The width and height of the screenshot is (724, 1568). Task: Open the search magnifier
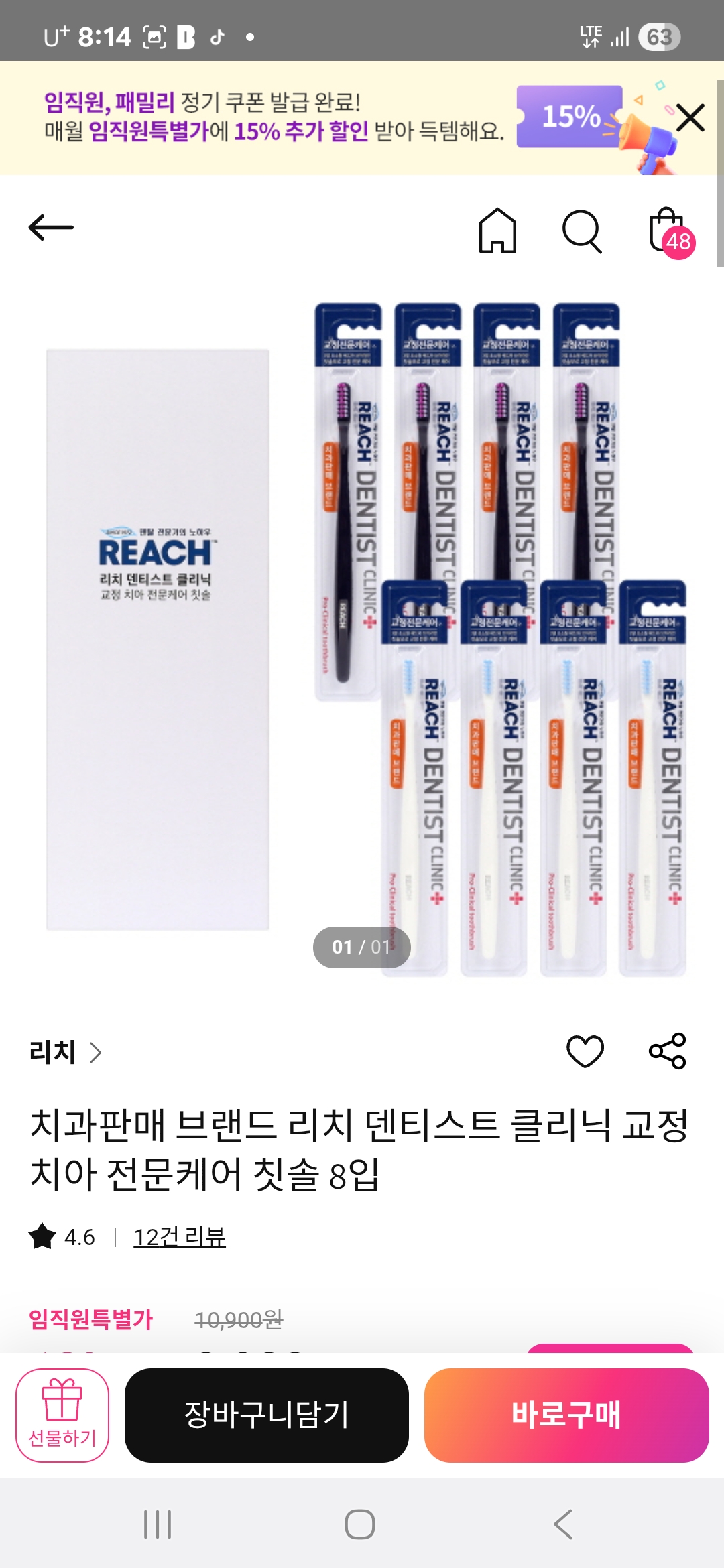(x=581, y=231)
